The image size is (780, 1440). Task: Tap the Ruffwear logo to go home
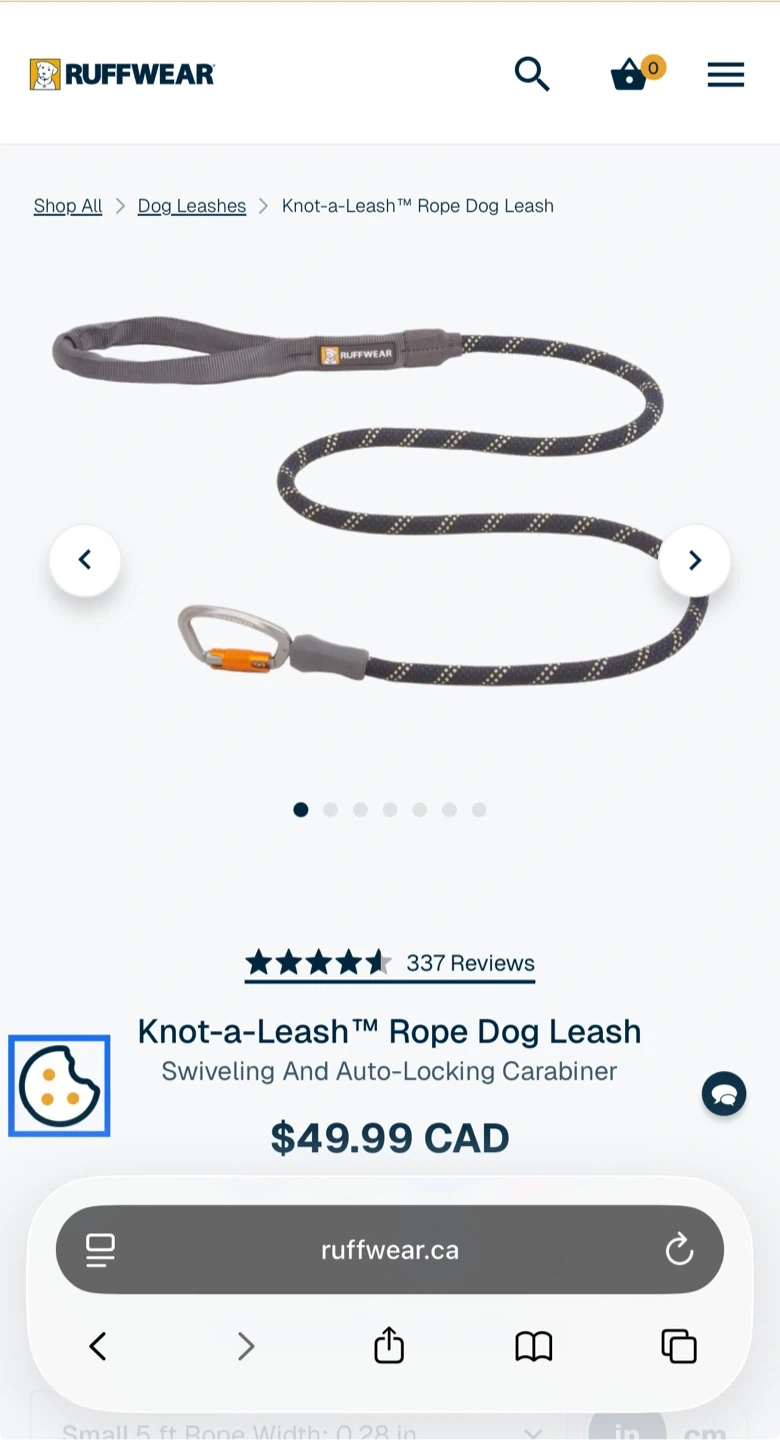point(122,74)
